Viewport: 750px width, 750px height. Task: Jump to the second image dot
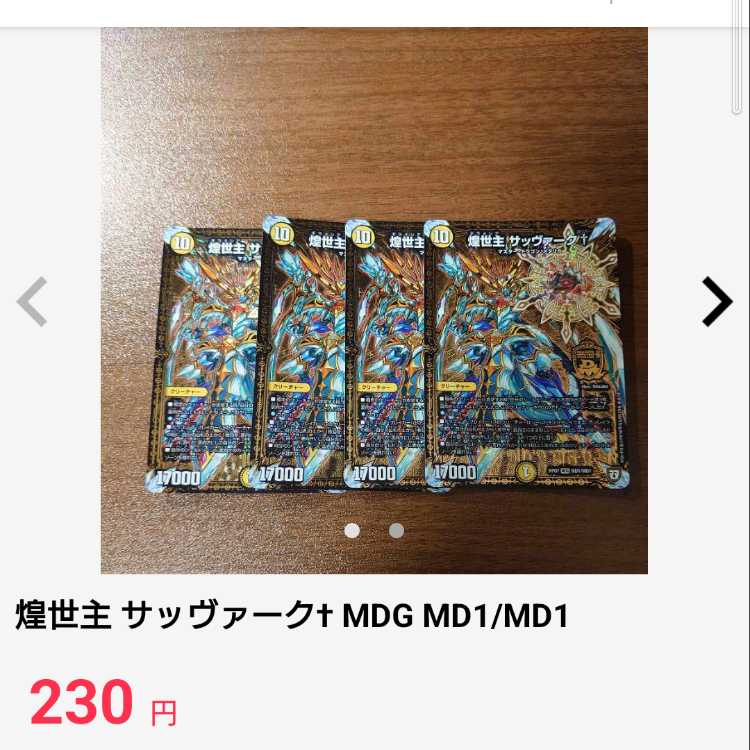[397, 531]
